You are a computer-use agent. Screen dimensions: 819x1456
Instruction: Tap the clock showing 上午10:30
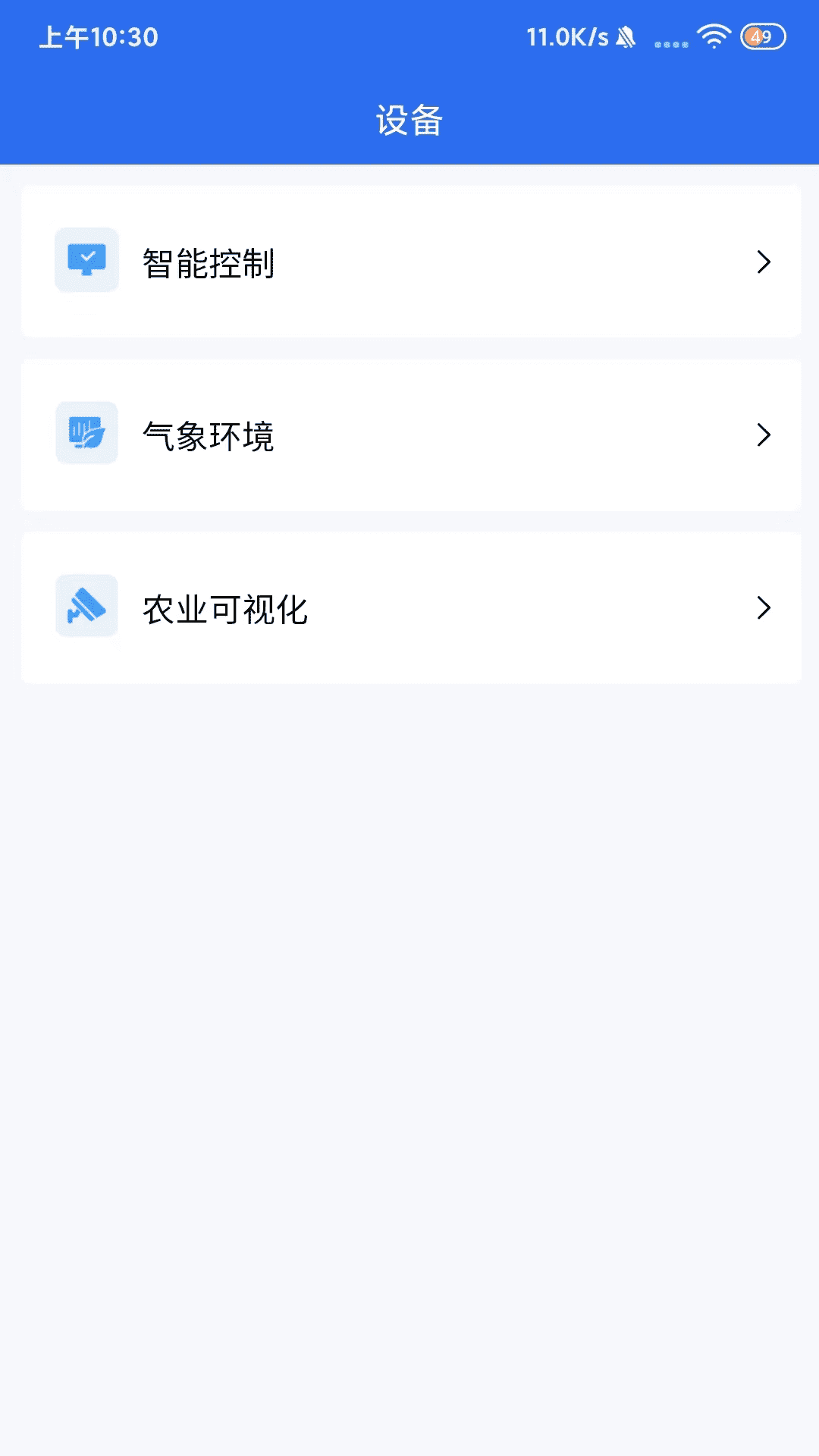[x=99, y=34]
